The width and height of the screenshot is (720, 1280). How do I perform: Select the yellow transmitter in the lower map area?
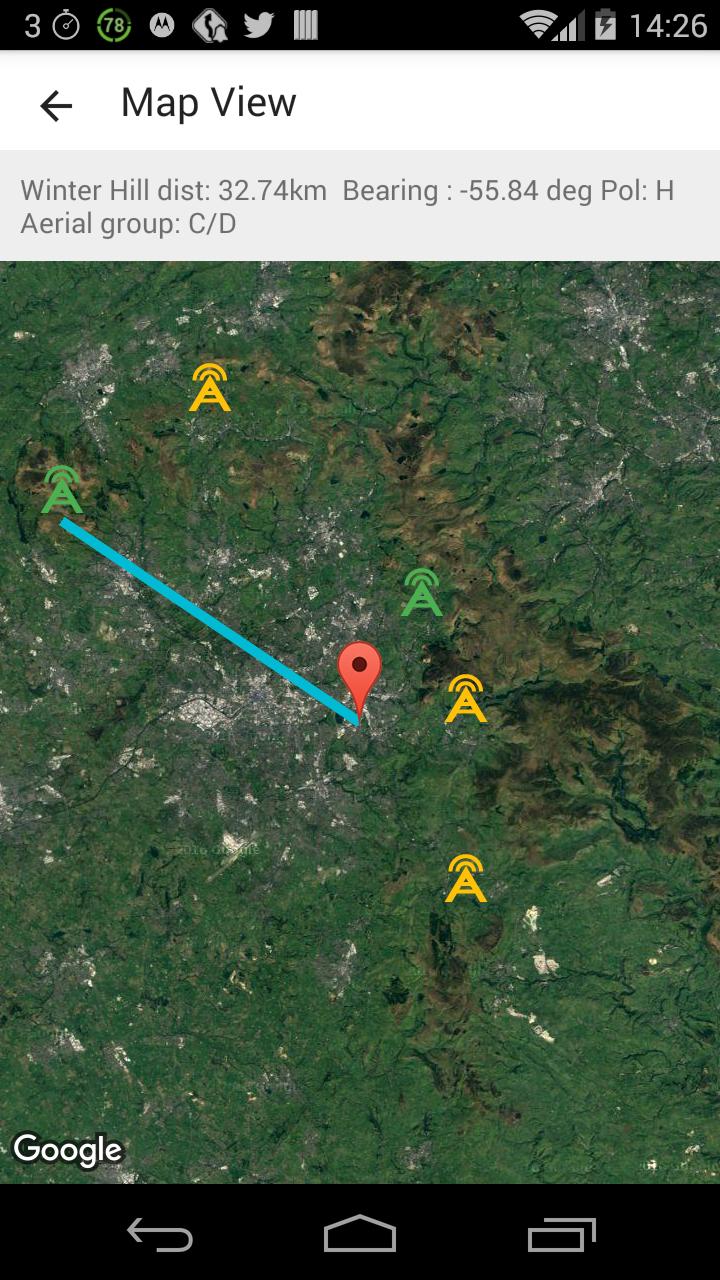465,879
